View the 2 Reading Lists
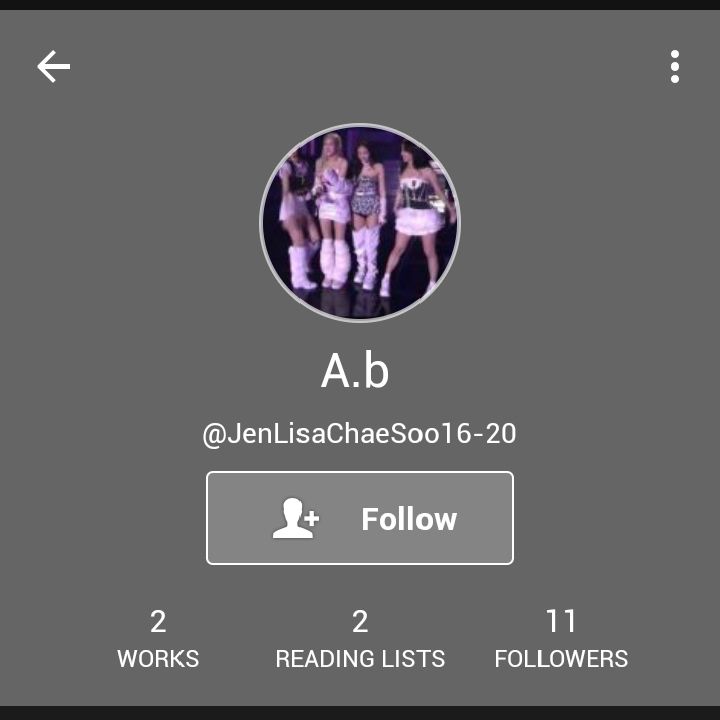 tap(360, 640)
